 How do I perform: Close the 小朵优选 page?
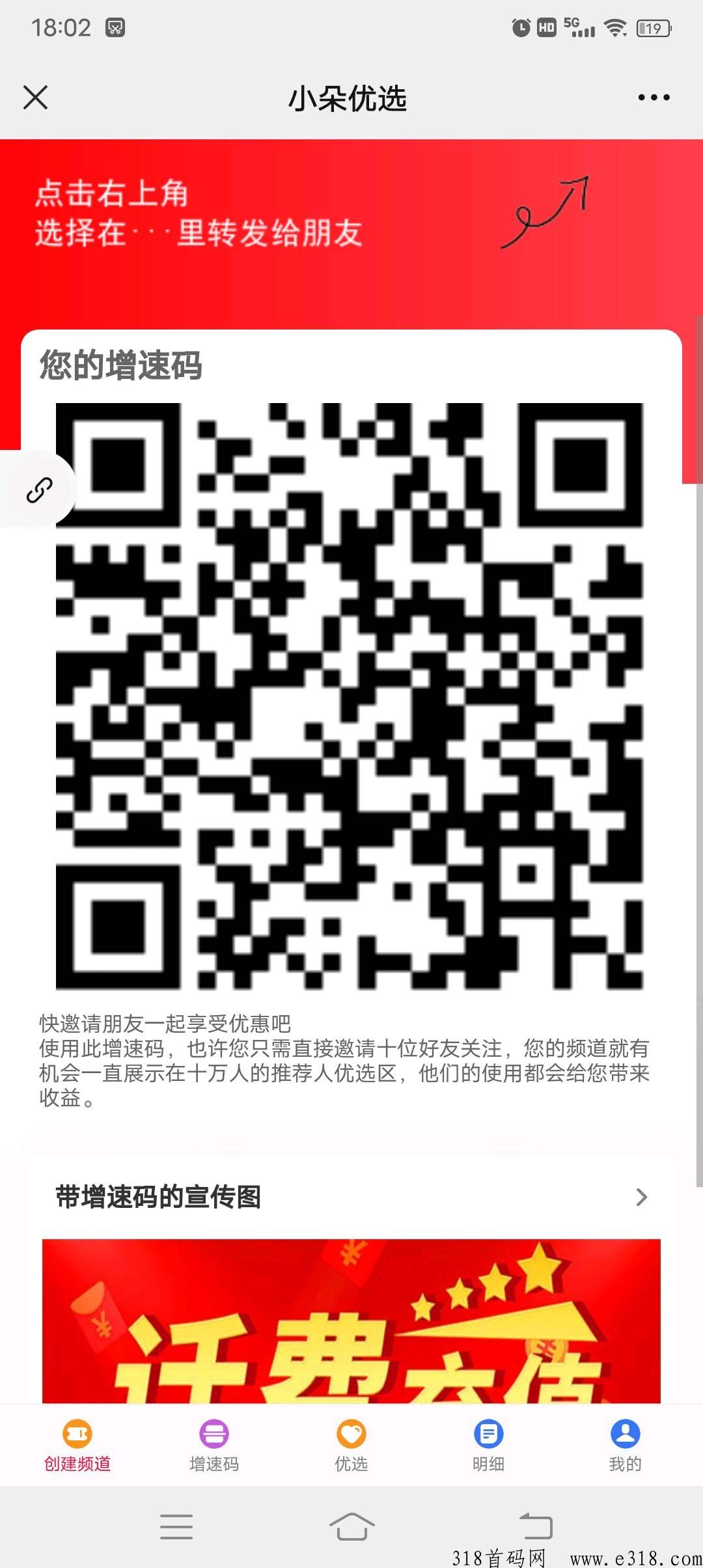tap(35, 98)
